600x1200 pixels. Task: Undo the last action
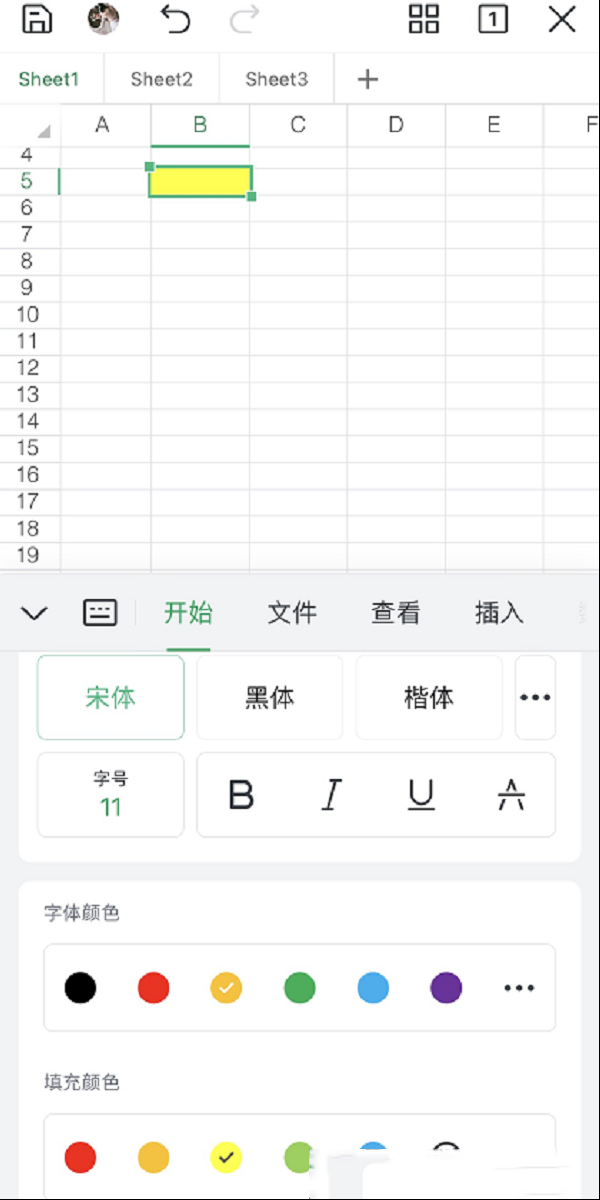coord(175,19)
